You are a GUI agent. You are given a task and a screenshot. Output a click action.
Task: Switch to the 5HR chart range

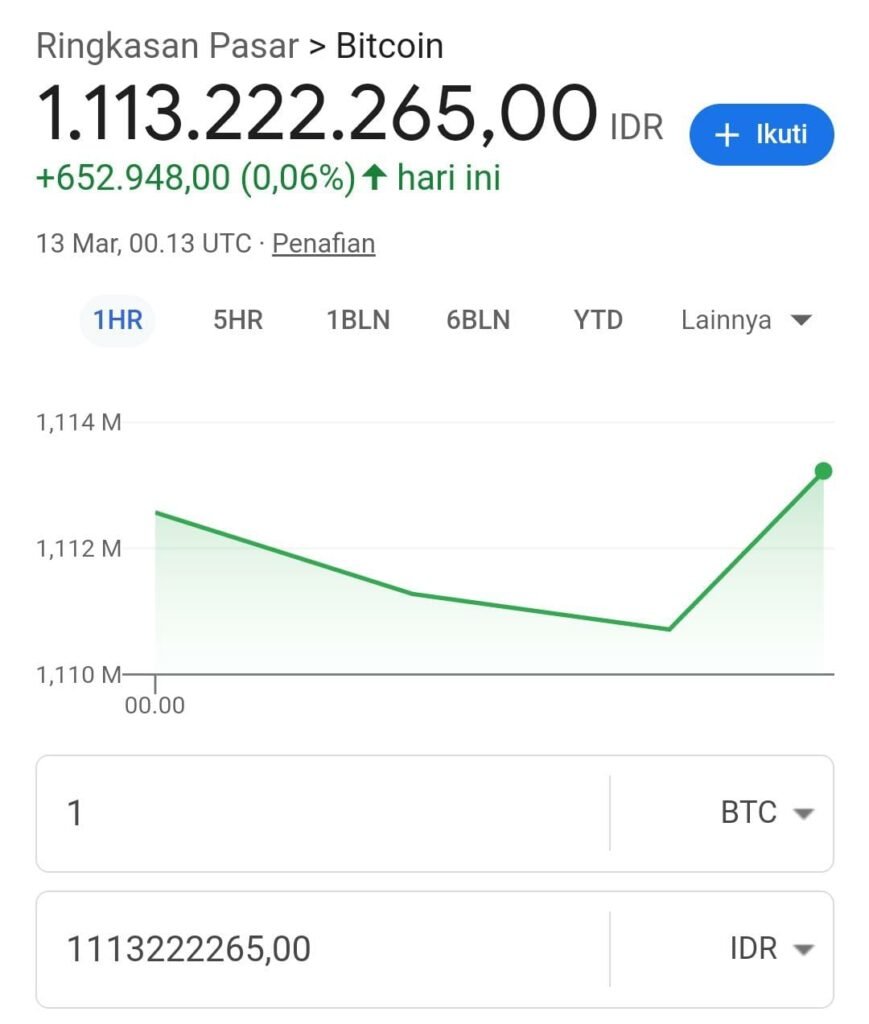[237, 319]
